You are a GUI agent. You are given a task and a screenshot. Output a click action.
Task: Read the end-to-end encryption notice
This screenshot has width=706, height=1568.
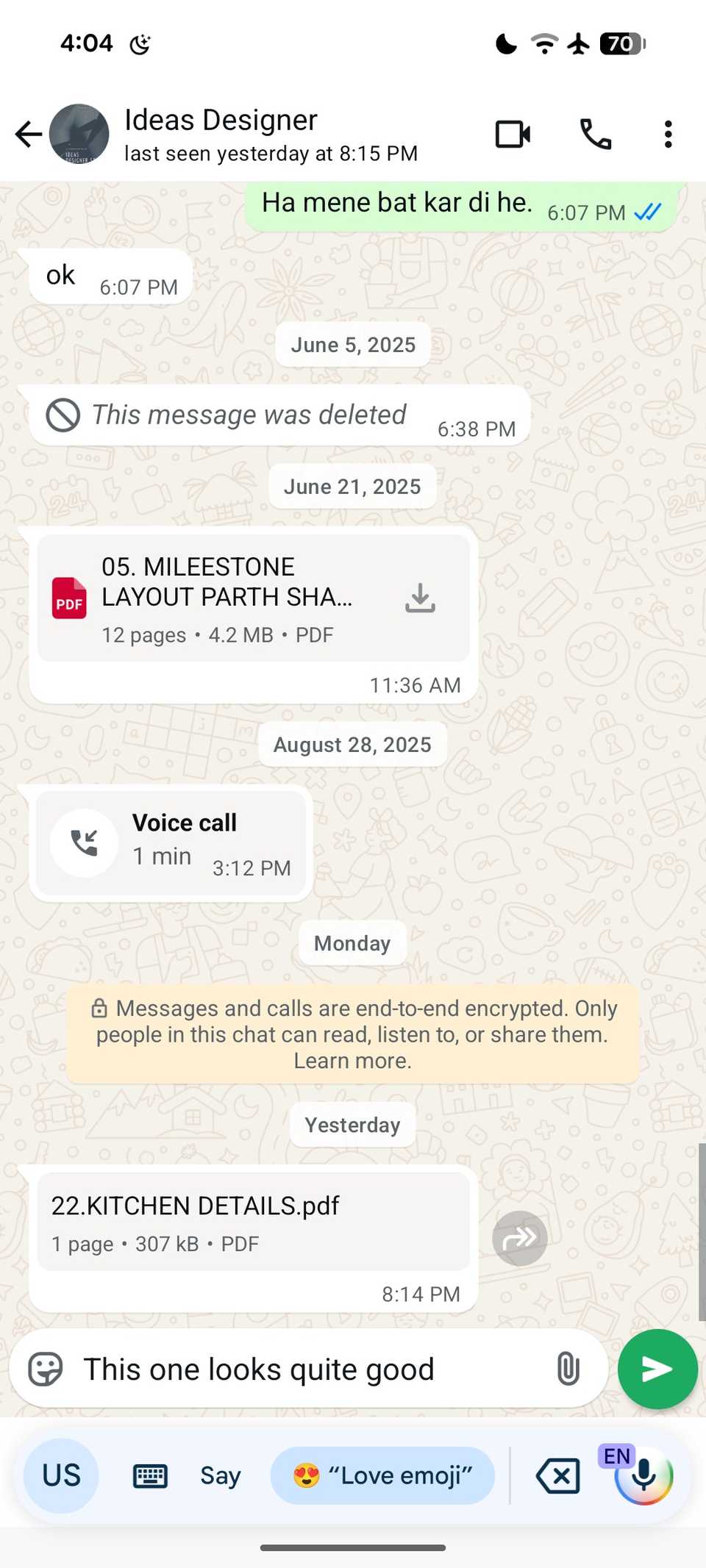tap(353, 1034)
